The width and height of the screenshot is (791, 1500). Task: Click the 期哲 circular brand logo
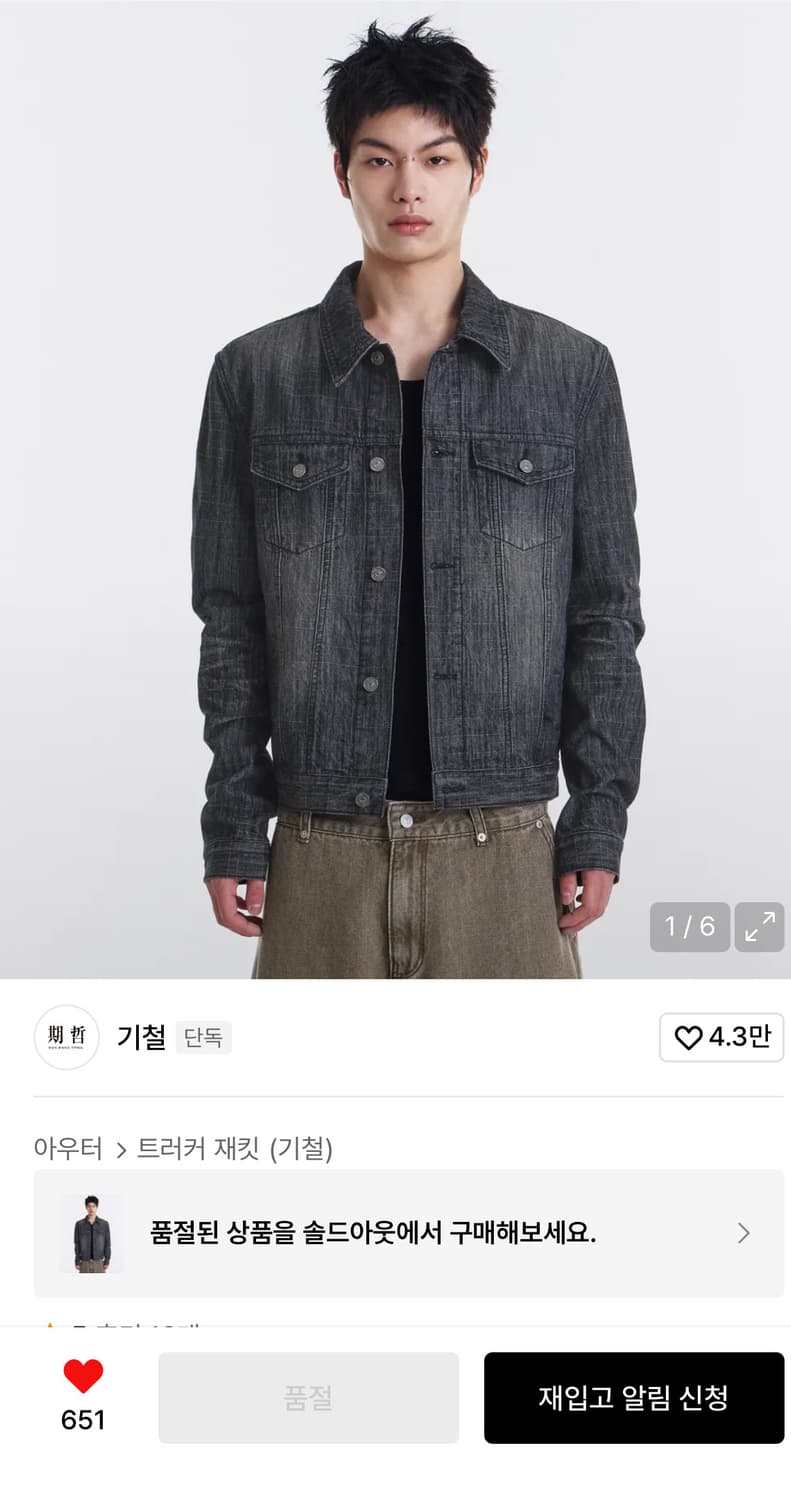pos(65,1038)
